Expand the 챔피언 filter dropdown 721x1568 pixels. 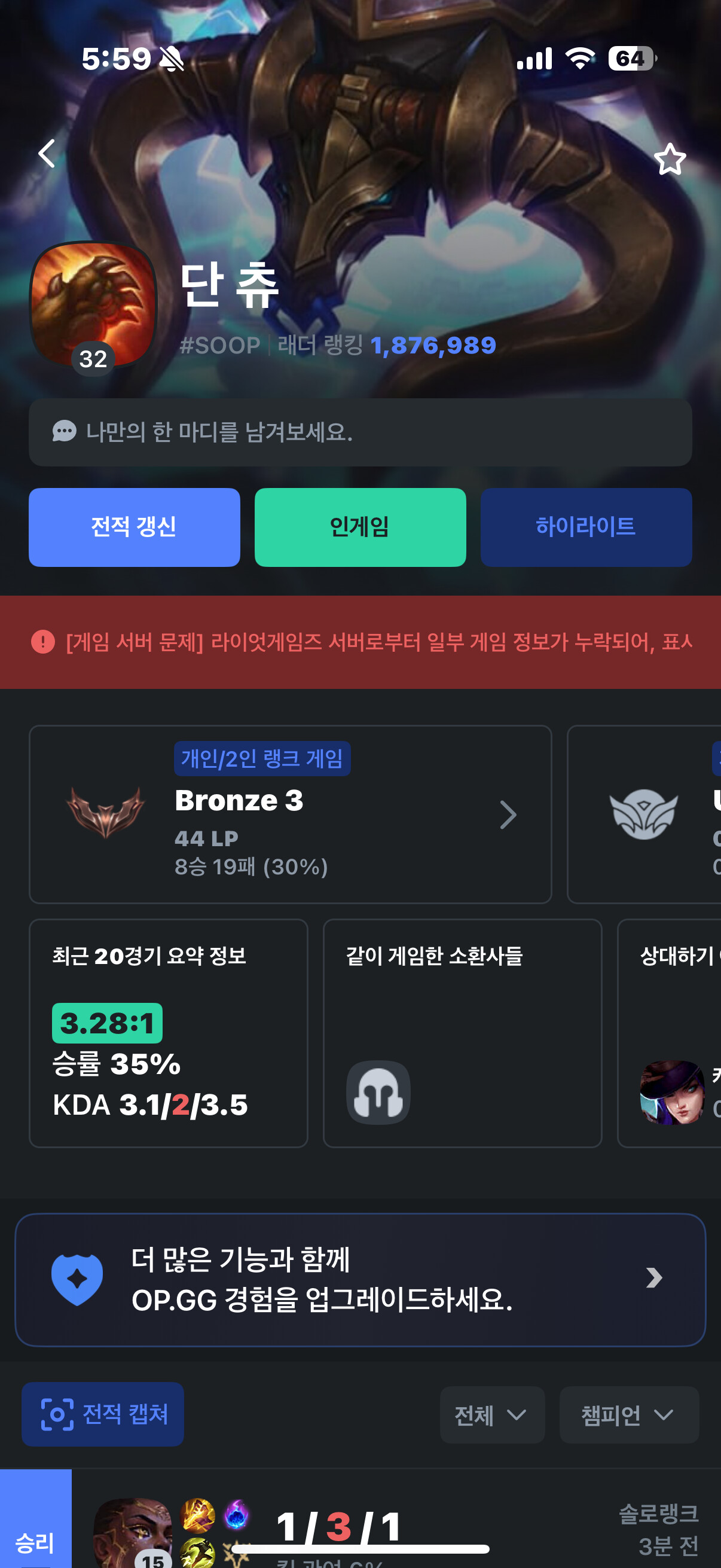coord(628,1415)
